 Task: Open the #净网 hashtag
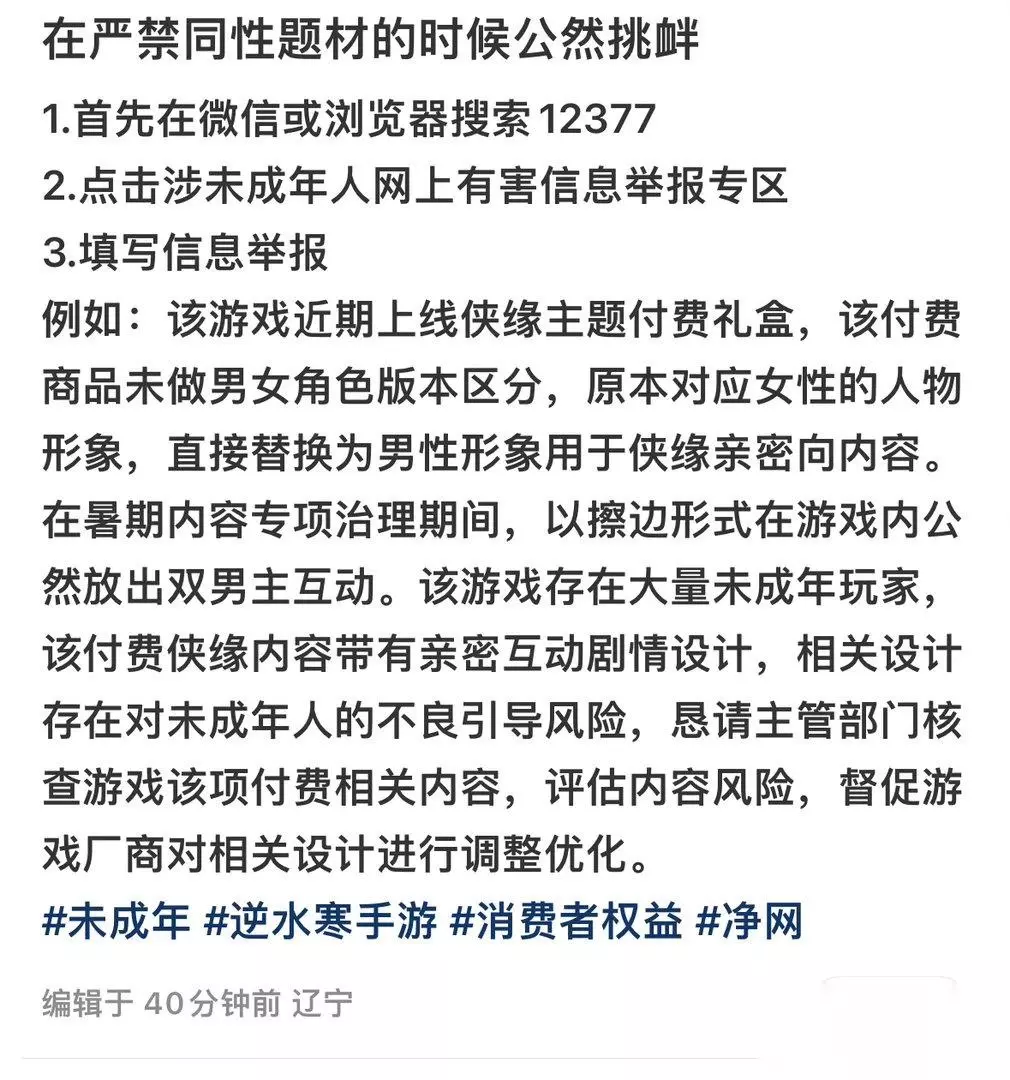(750, 921)
